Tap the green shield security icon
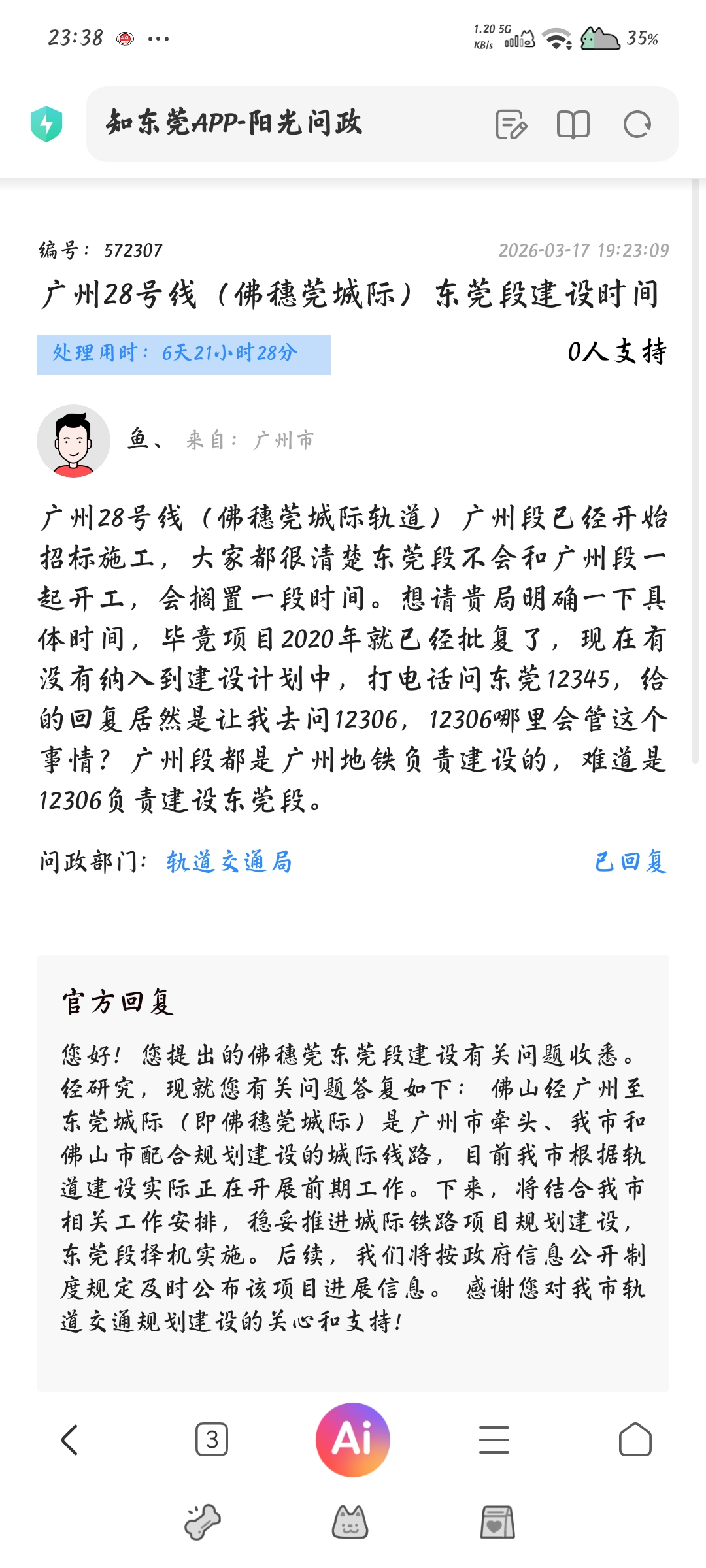The height and width of the screenshot is (1568, 706). coord(46,124)
